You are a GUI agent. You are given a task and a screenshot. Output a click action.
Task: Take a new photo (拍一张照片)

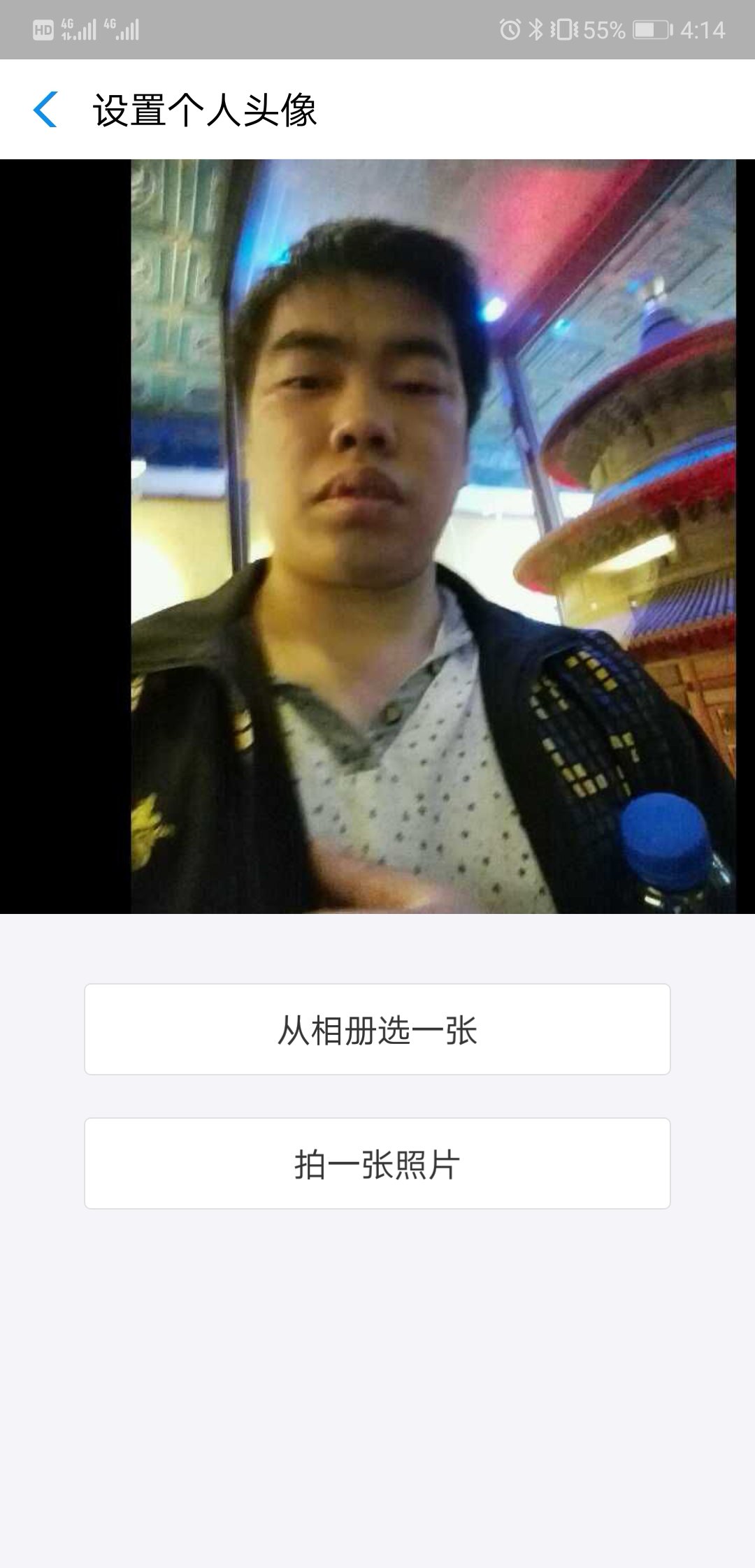pos(377,1163)
